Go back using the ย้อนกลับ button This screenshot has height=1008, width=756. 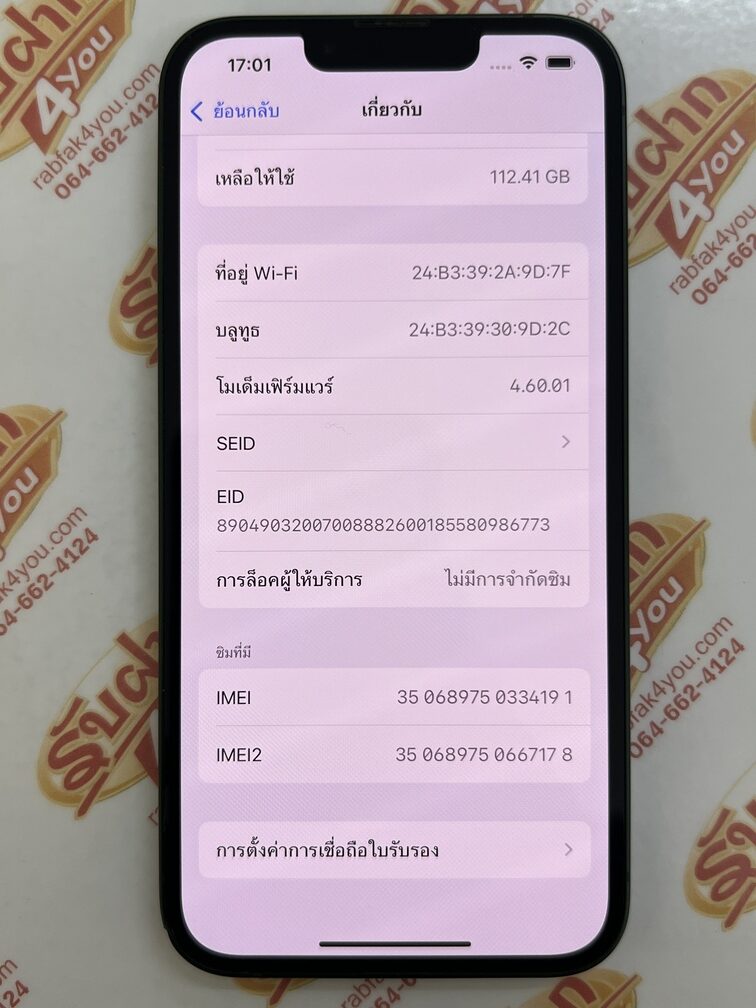pyautogui.click(x=236, y=111)
